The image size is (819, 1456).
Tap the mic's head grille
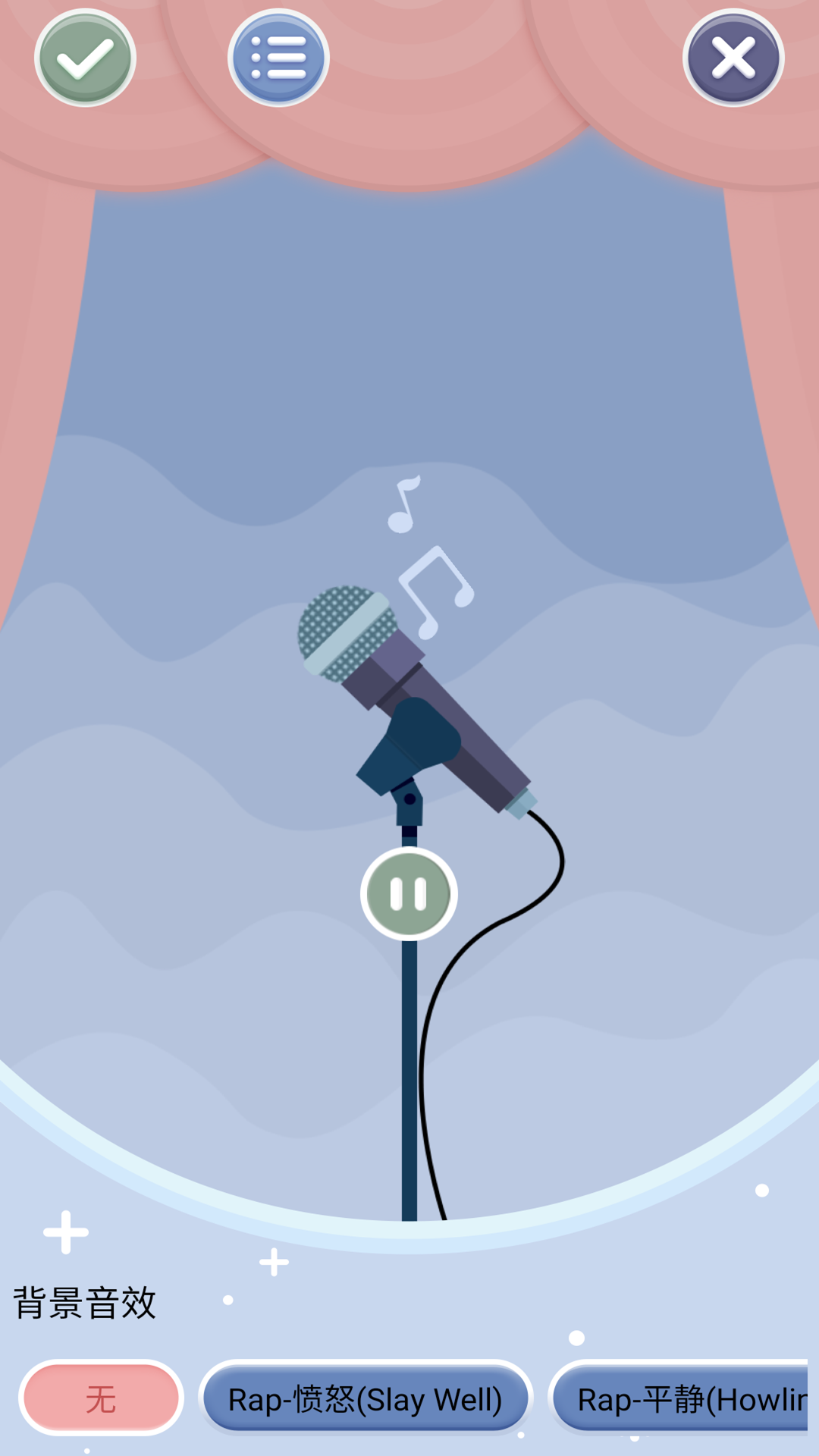(345, 629)
